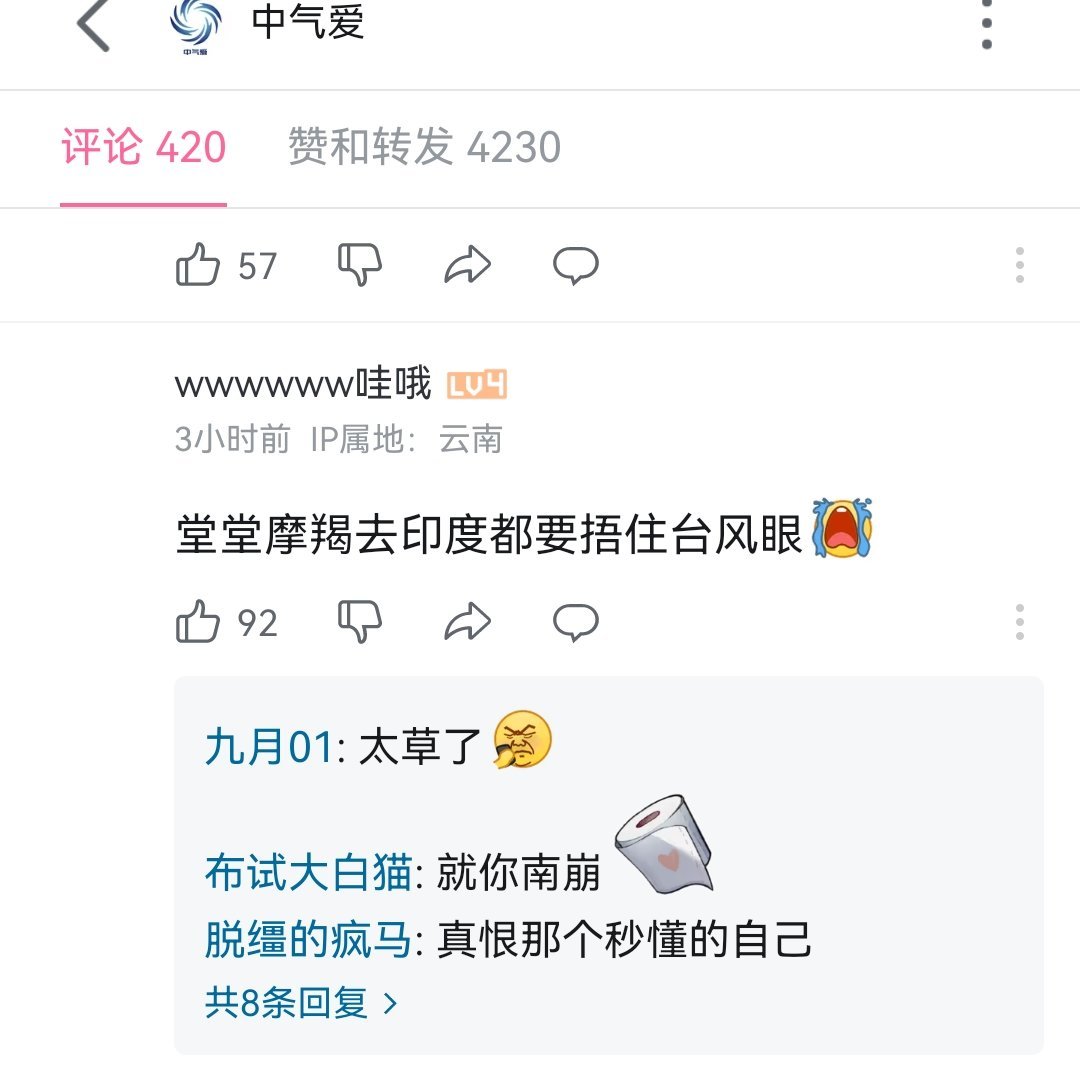1080x1070 pixels.
Task: Open the 中气爱 account avatar
Action: 195,26
